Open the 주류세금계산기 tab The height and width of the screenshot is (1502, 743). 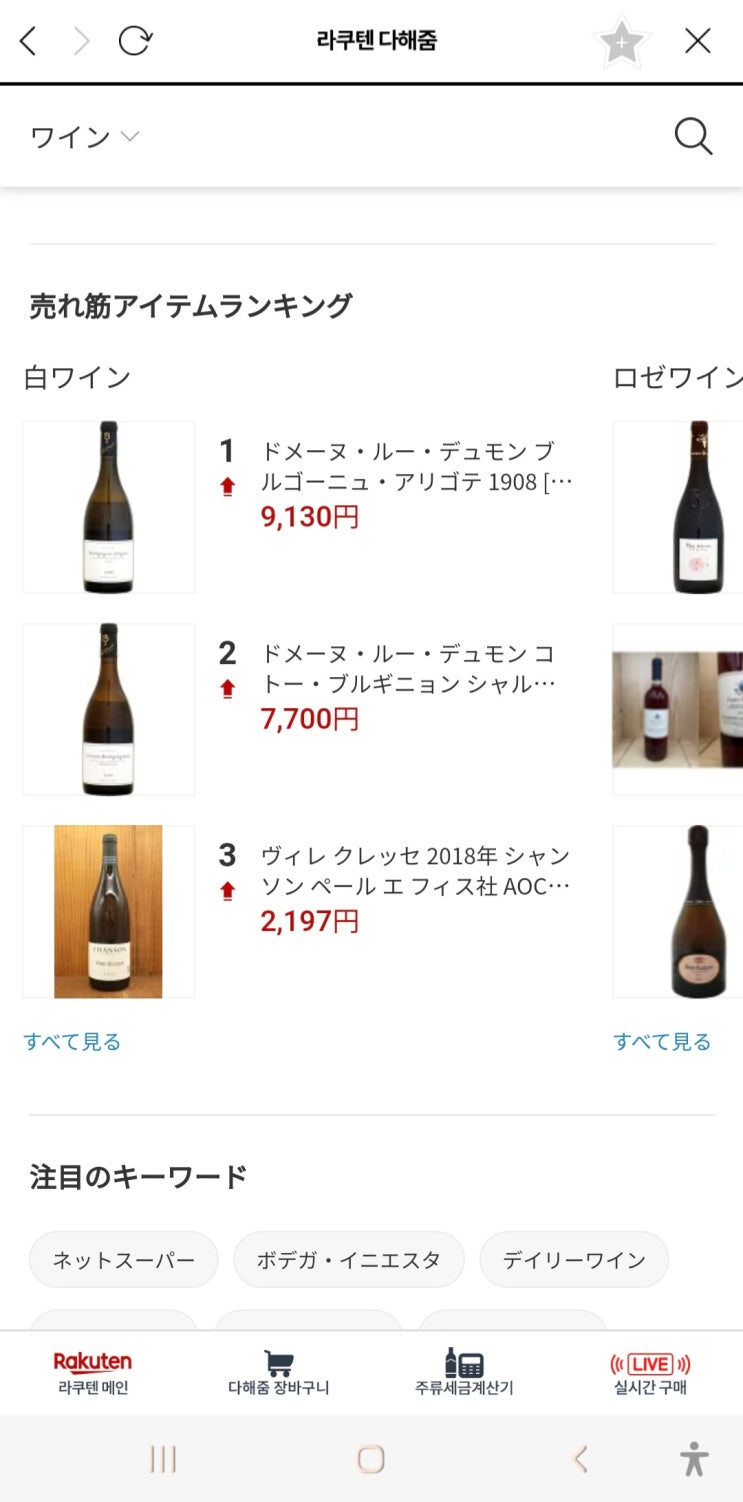pyautogui.click(x=464, y=1373)
